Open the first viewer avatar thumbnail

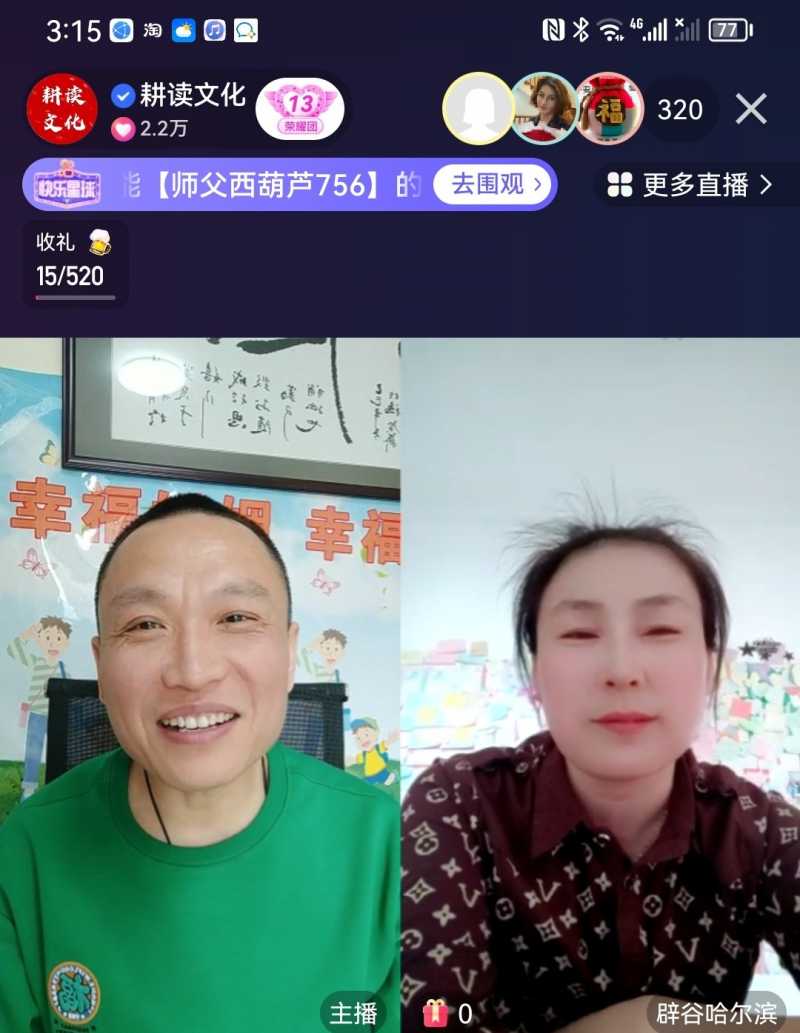[x=477, y=109]
